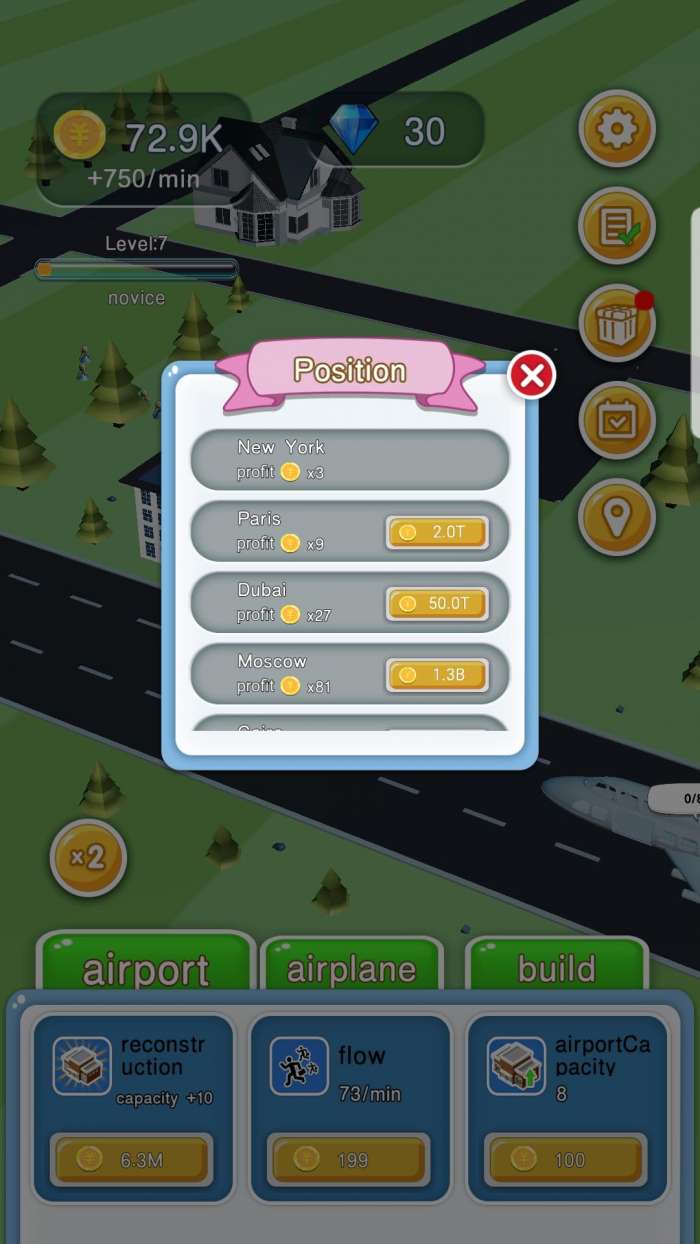
Task: Select the New York position row
Action: pos(349,460)
